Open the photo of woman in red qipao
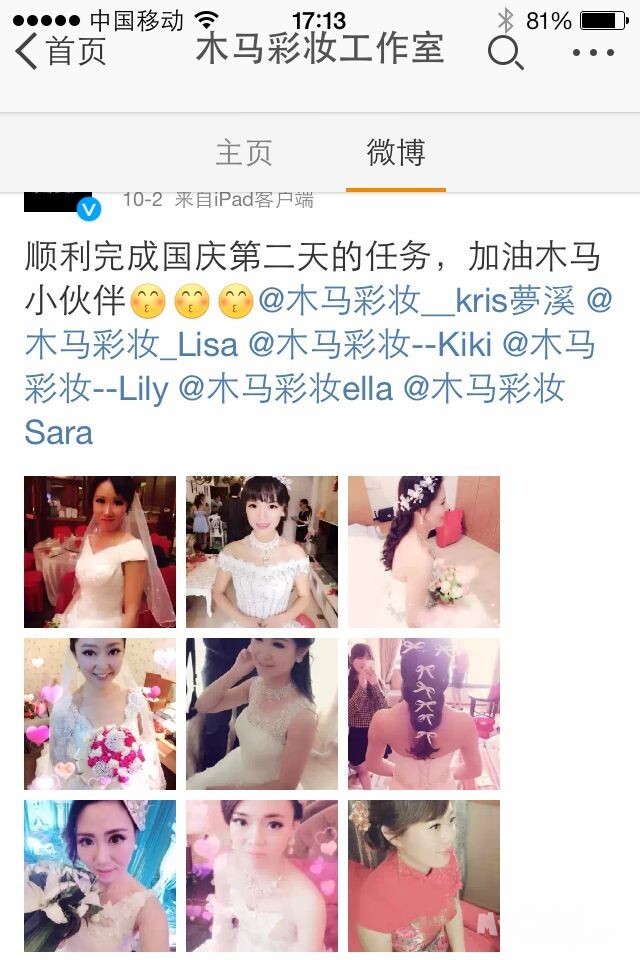This screenshot has height=960, width=640. point(424,876)
